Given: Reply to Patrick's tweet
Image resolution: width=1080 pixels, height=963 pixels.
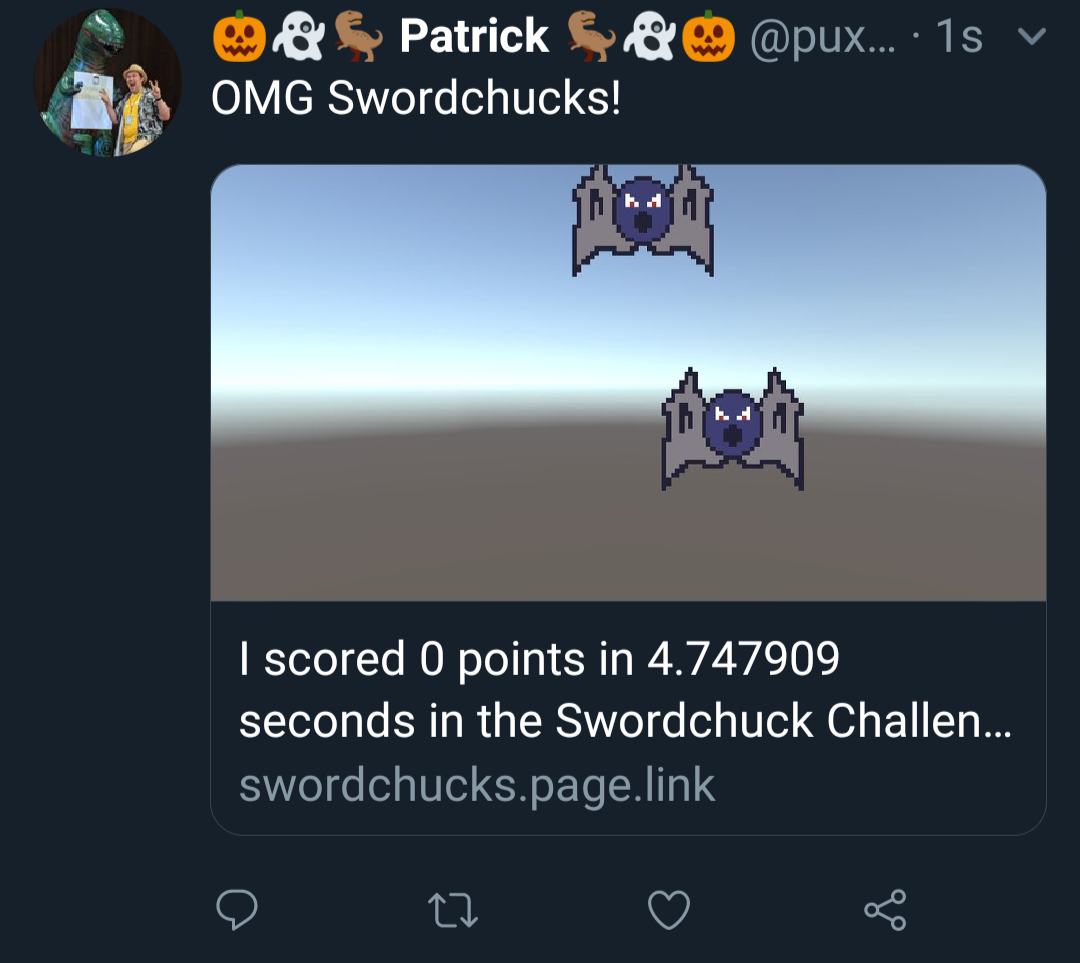Looking at the screenshot, I should tap(237, 909).
